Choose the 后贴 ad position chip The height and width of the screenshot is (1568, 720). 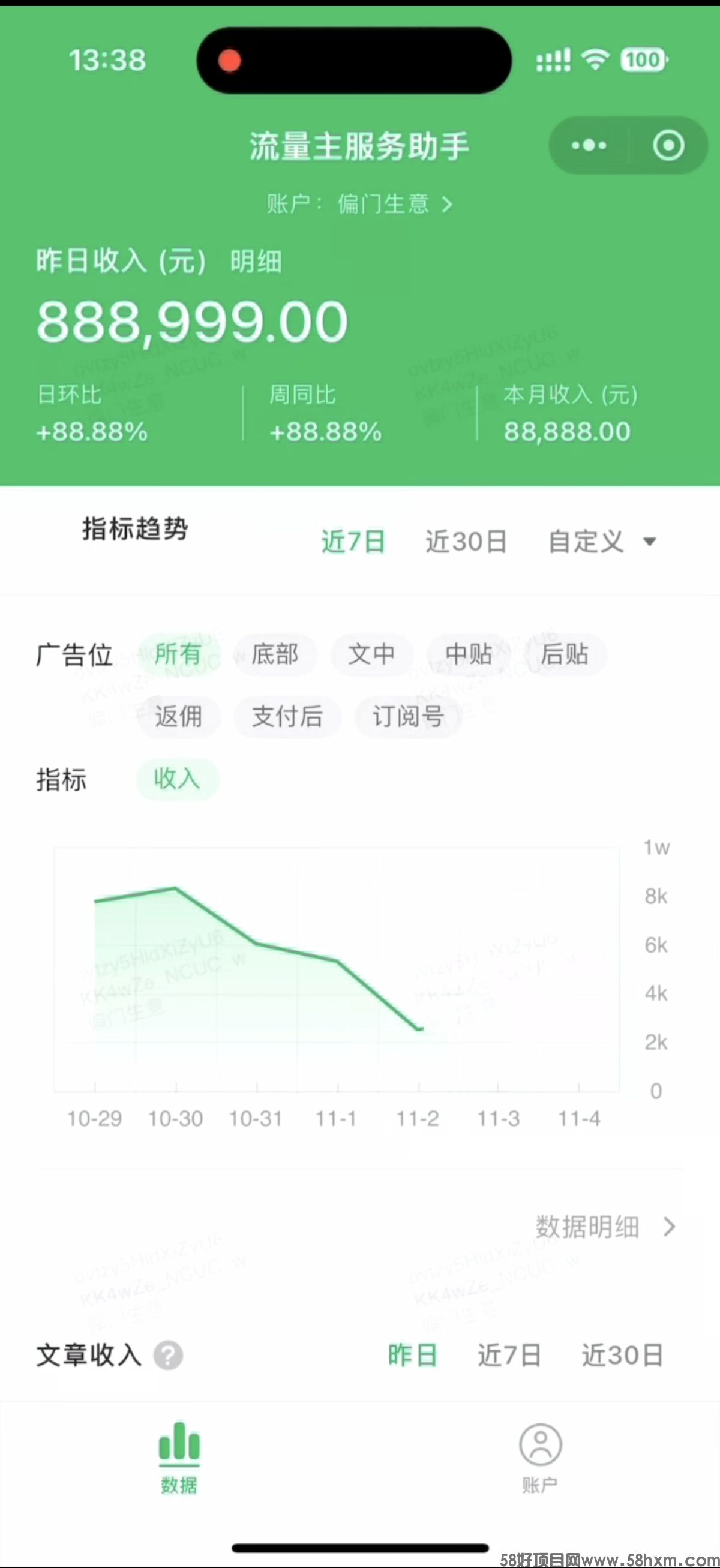[x=564, y=654]
